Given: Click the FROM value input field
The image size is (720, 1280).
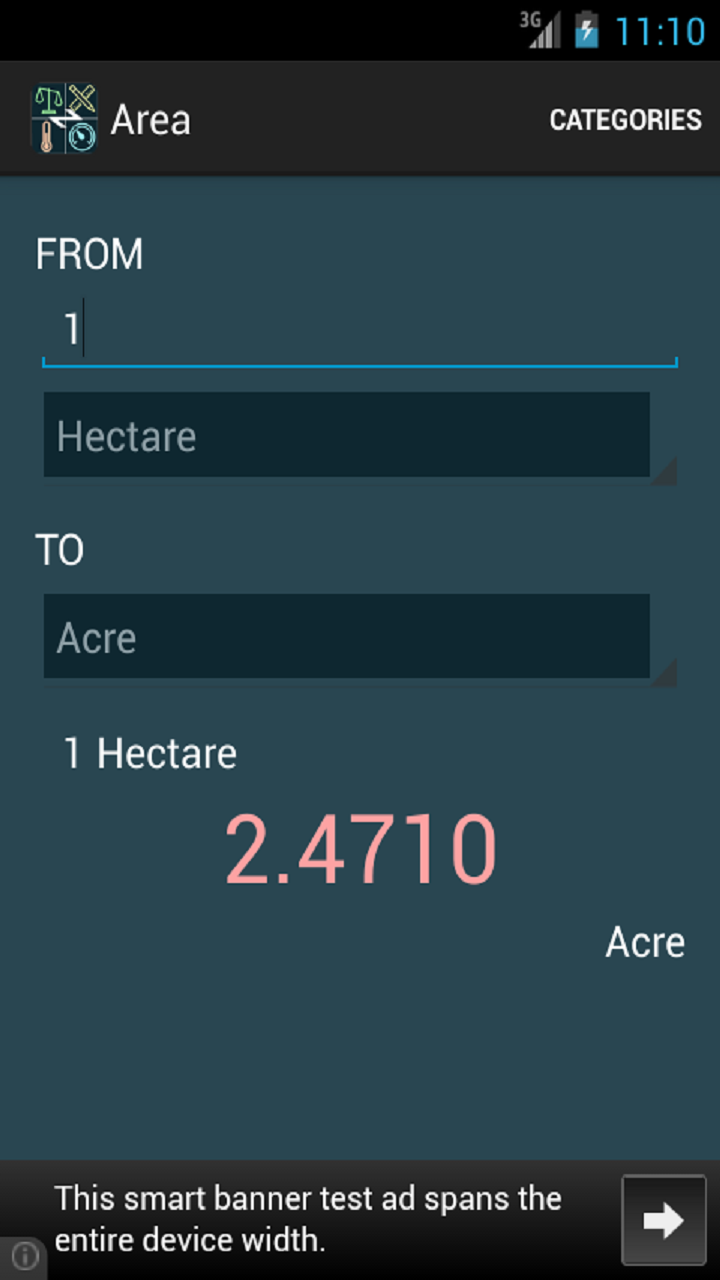Looking at the screenshot, I should coord(360,328).
